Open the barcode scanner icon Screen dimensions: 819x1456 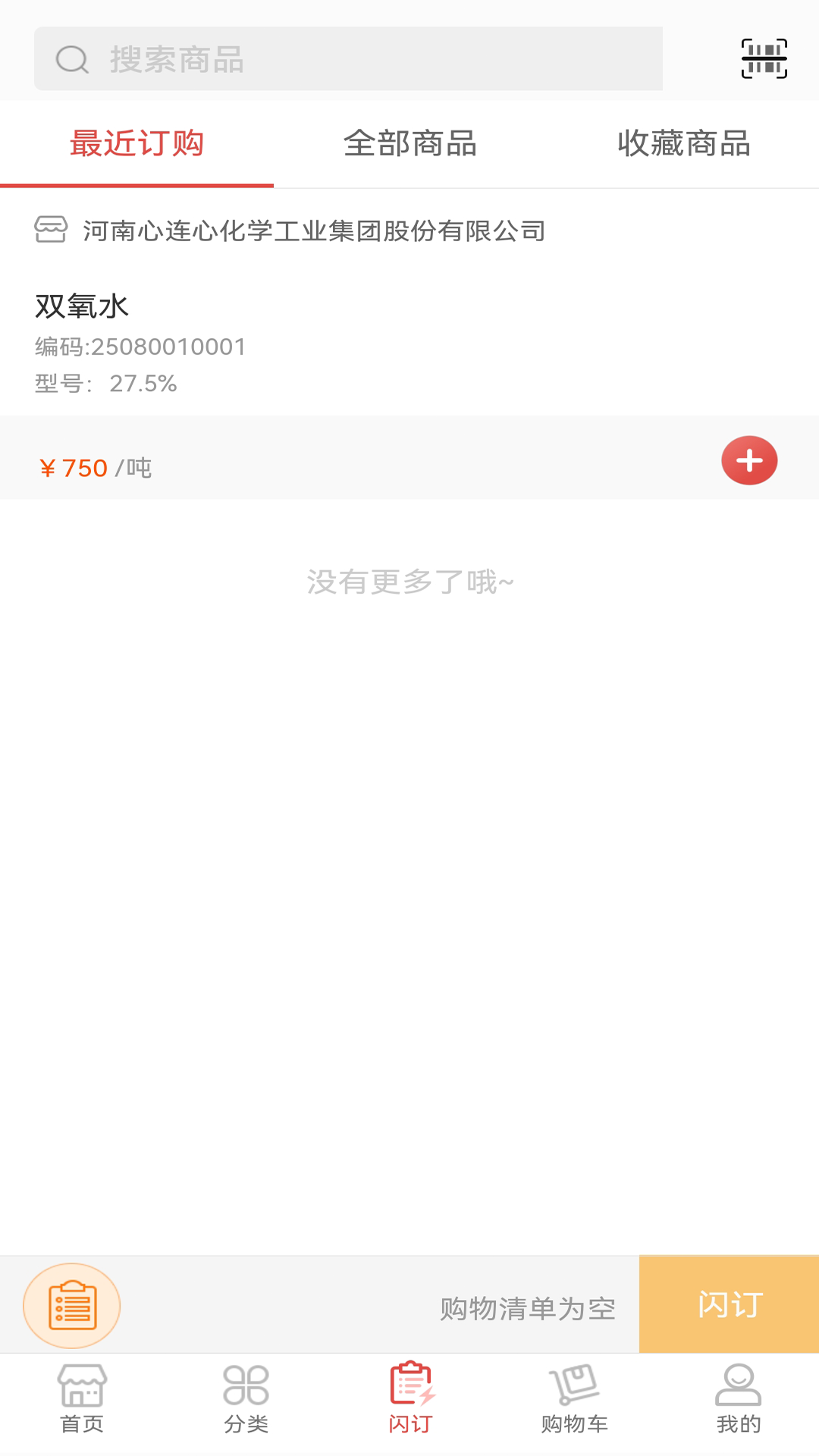click(x=764, y=59)
